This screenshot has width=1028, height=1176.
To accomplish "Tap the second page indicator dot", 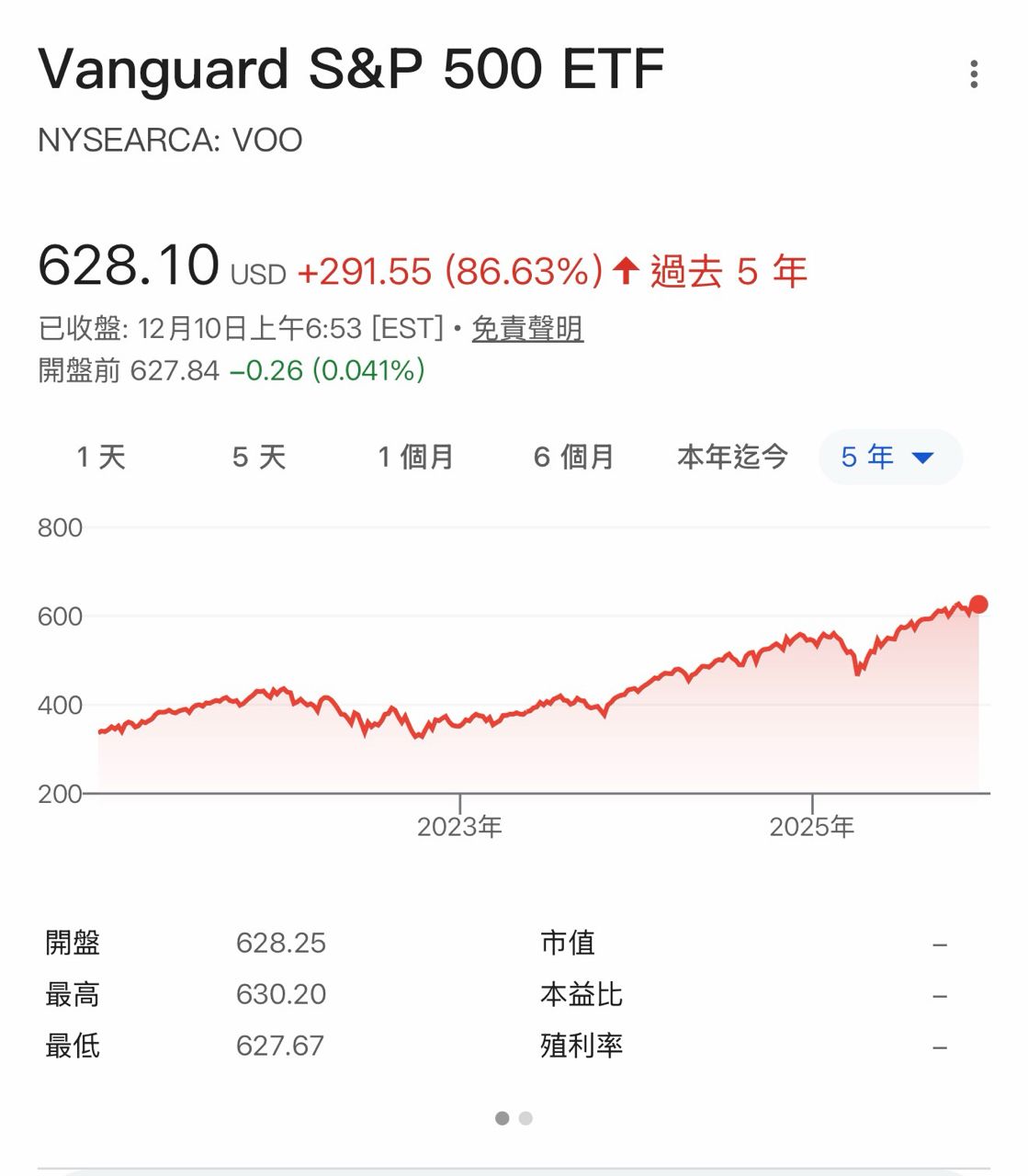I will [525, 1118].
